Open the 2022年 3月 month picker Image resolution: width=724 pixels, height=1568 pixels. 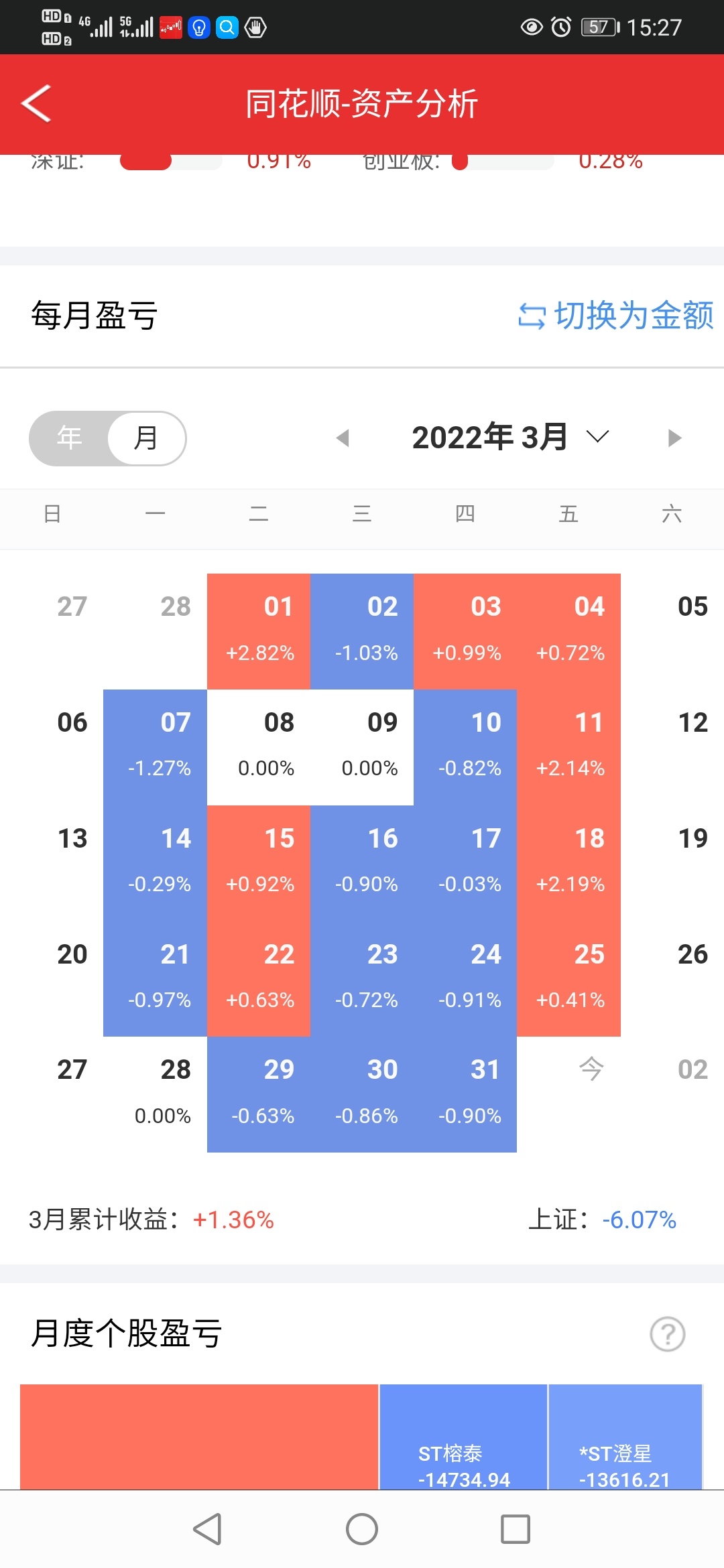511,438
